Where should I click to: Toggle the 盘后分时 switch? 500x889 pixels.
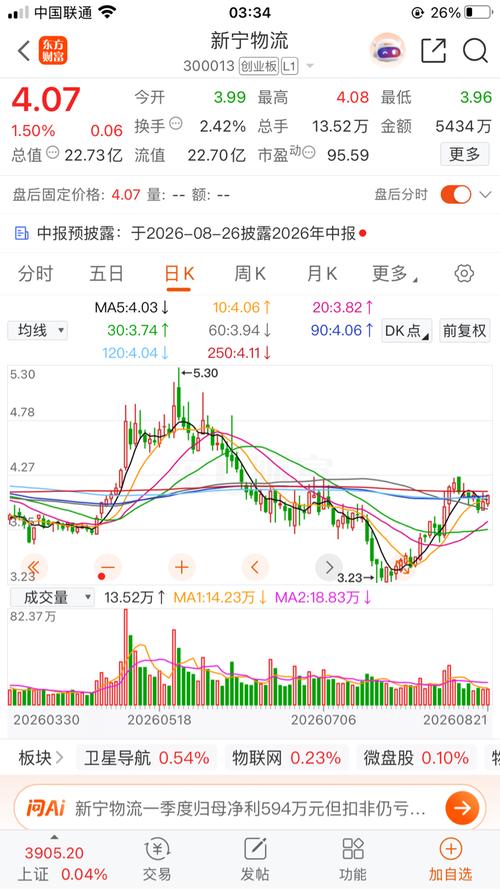tap(456, 195)
